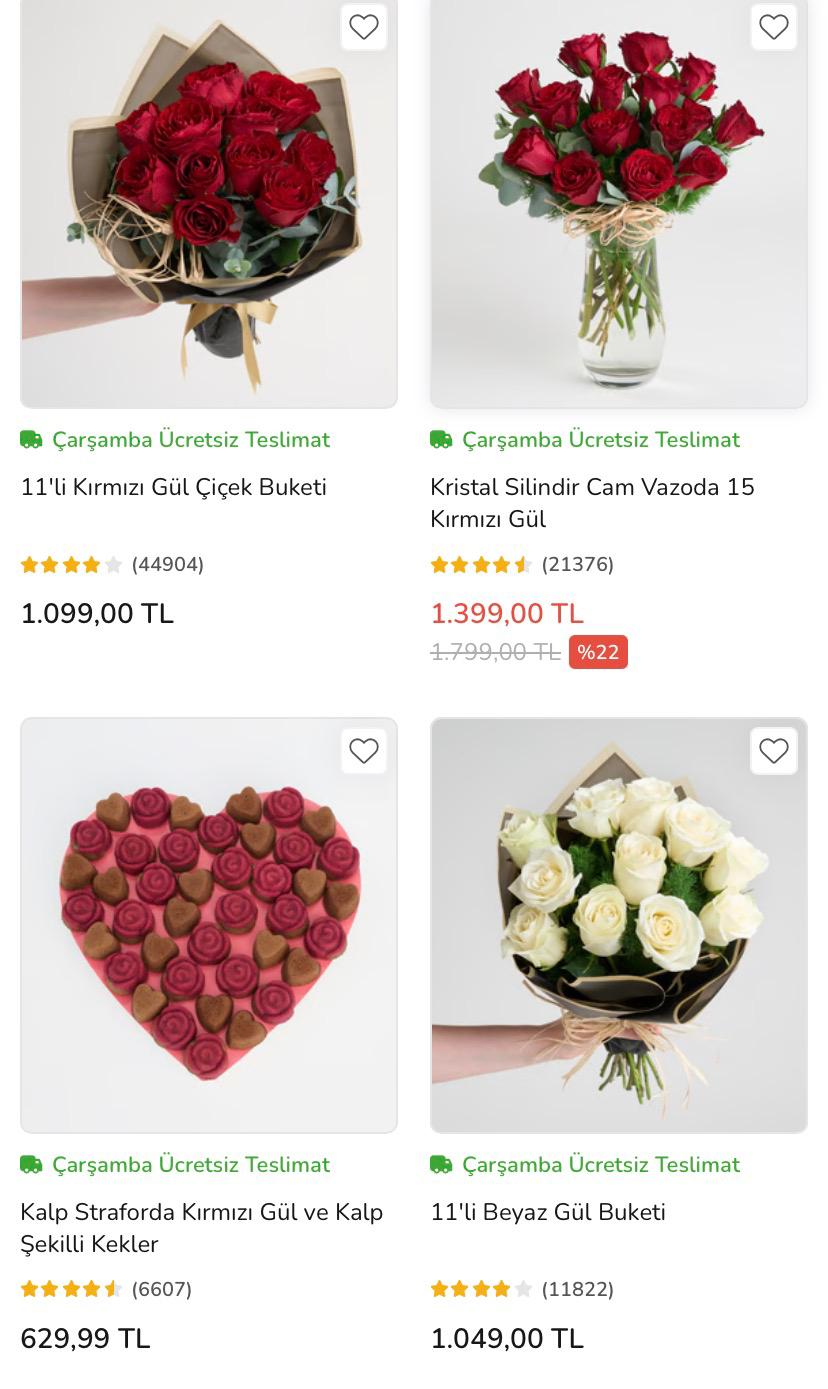Tap the heart on 11'li Beyaz Gül Buketi

pyautogui.click(x=773, y=751)
